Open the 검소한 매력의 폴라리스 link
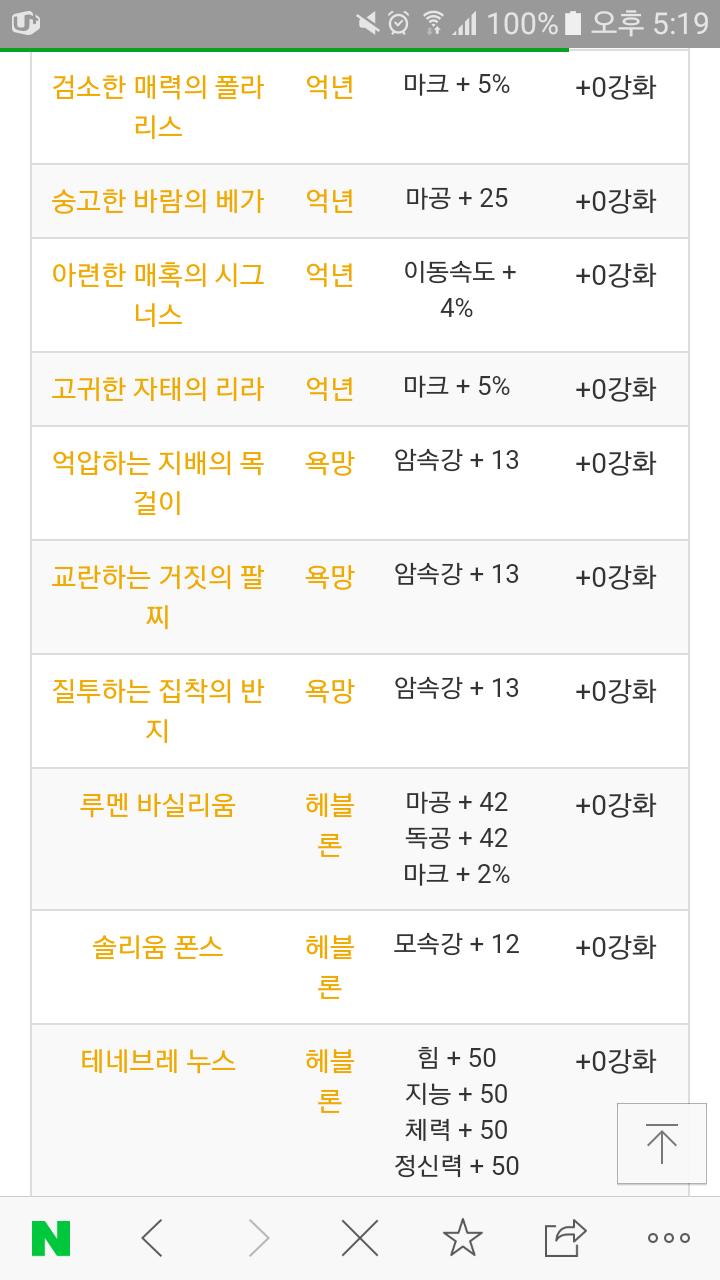Screen dimensions: 720x1280 pyautogui.click(x=158, y=107)
